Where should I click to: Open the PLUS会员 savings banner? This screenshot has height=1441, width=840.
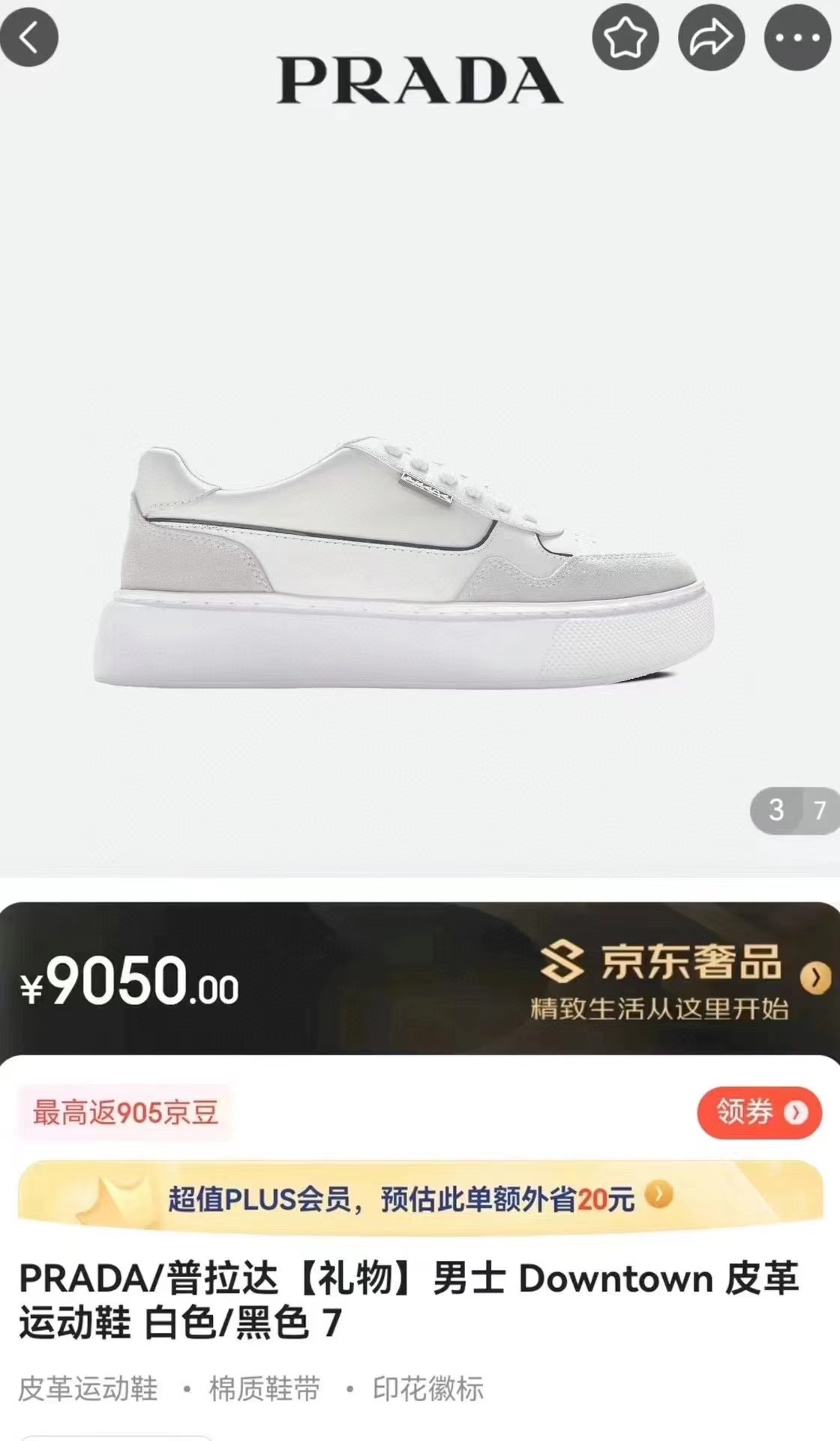tap(420, 1198)
